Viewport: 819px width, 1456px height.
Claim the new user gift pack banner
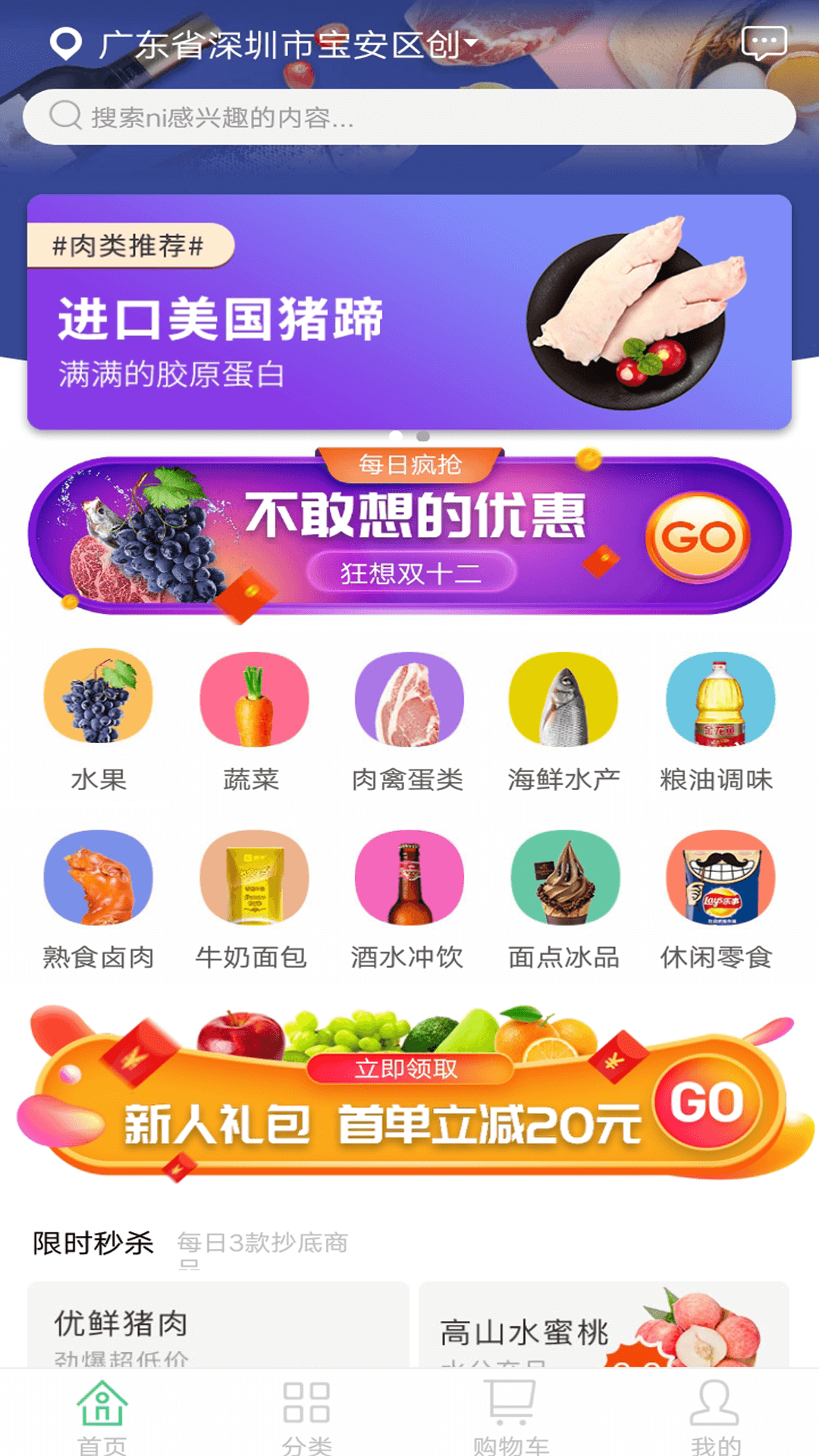pos(409,1100)
